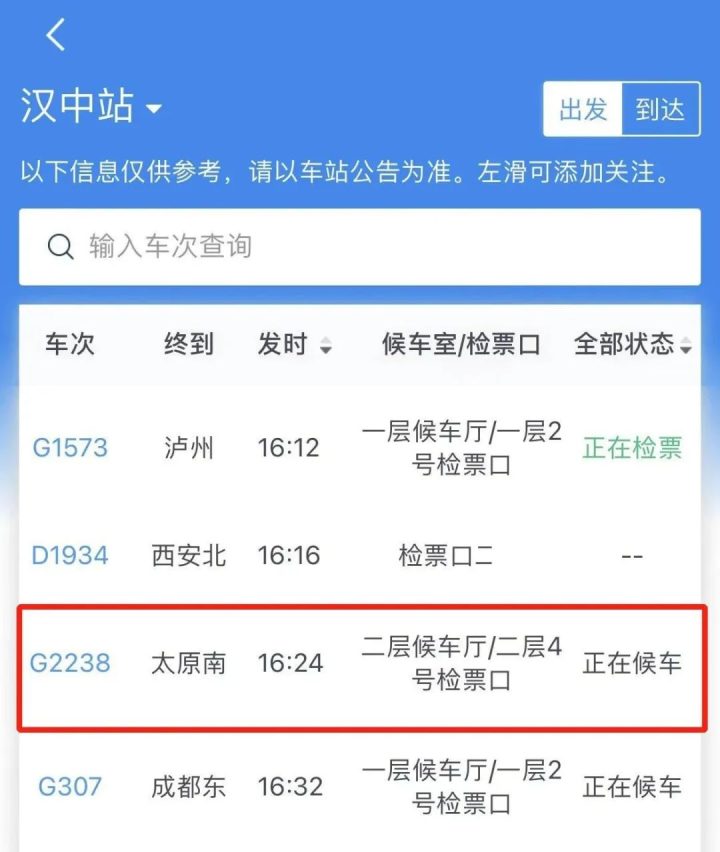Viewport: 720px width, 852px height.
Task: Open train D1934 to 西安北
Action: (x=70, y=555)
